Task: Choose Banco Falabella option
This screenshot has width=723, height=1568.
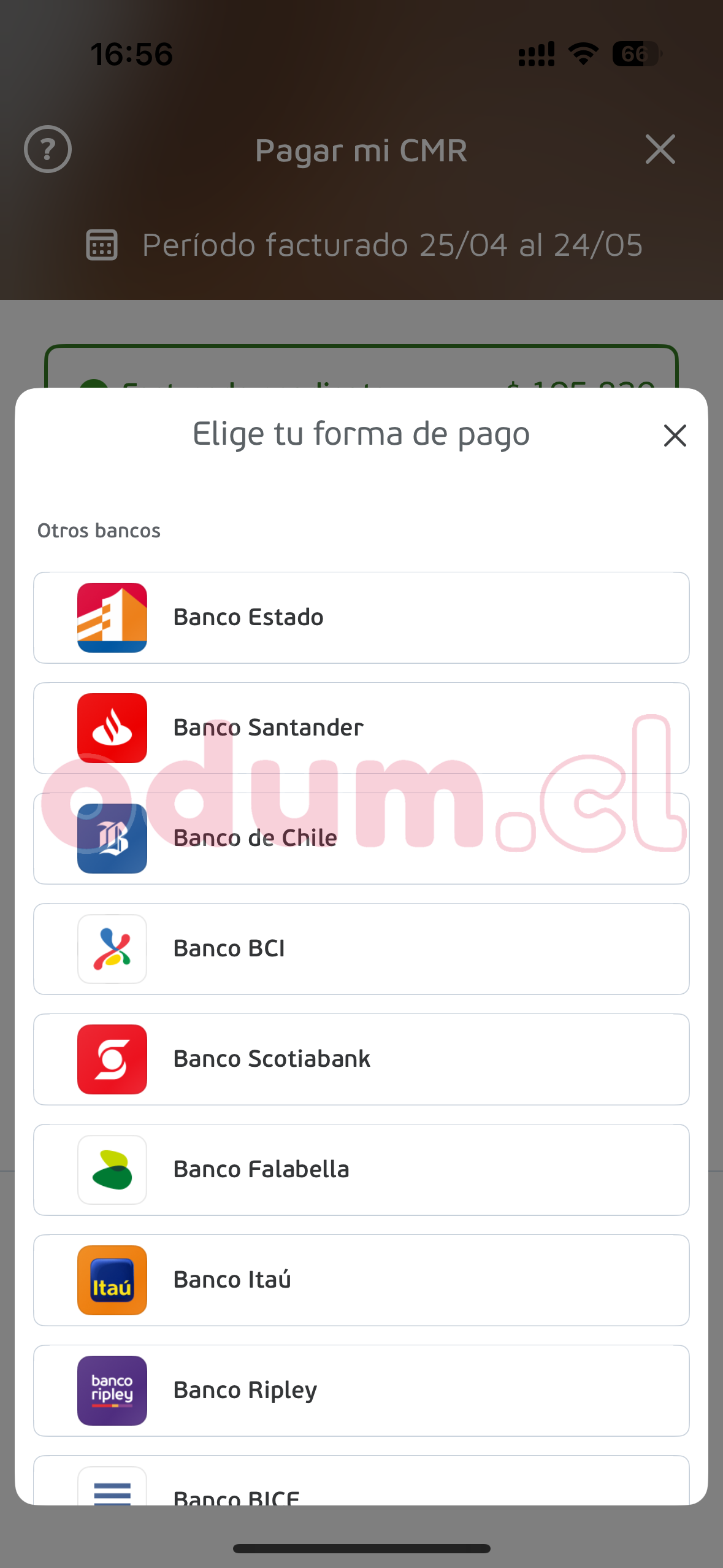Action: pyautogui.click(x=361, y=1170)
